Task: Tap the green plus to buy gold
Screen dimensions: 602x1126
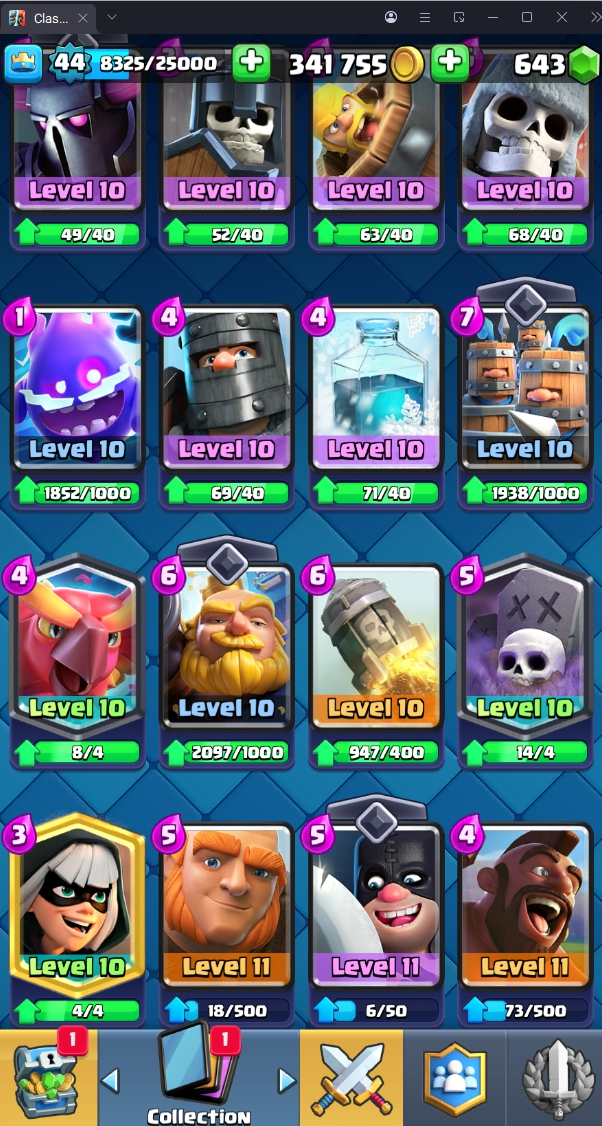Action: tap(450, 63)
